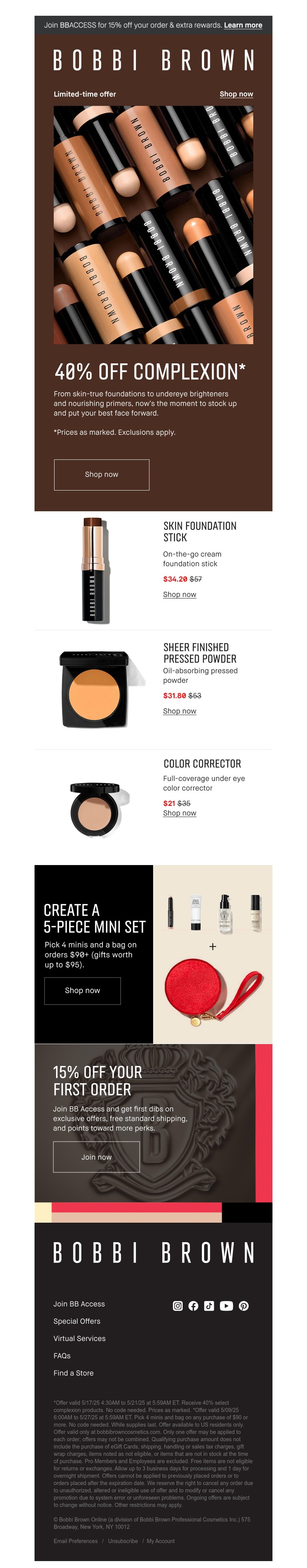Screen dimensions: 307x1568
Task: Tap Shop now button under 40% off complexion
Action: [x=102, y=474]
